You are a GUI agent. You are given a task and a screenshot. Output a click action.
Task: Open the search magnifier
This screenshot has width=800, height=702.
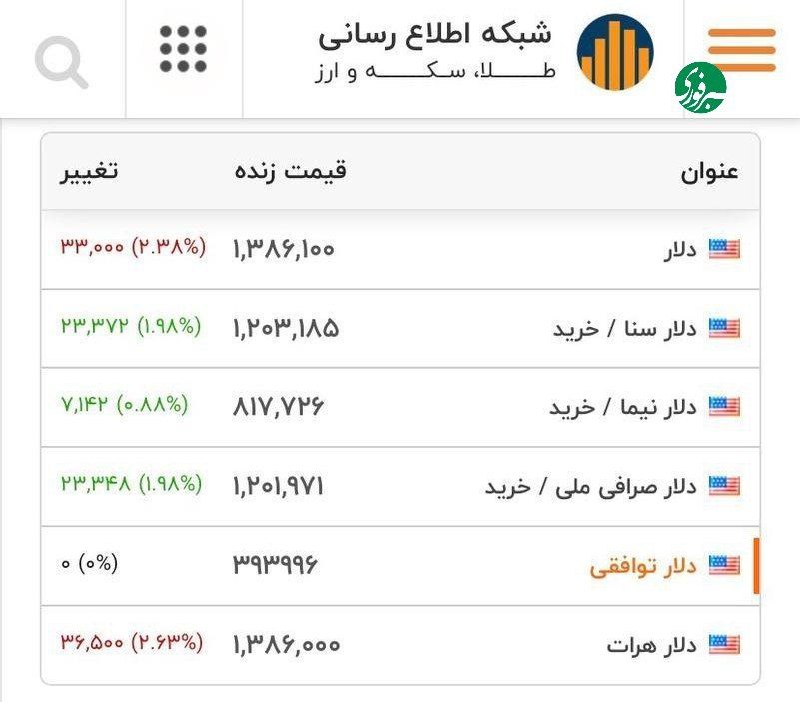point(61,61)
